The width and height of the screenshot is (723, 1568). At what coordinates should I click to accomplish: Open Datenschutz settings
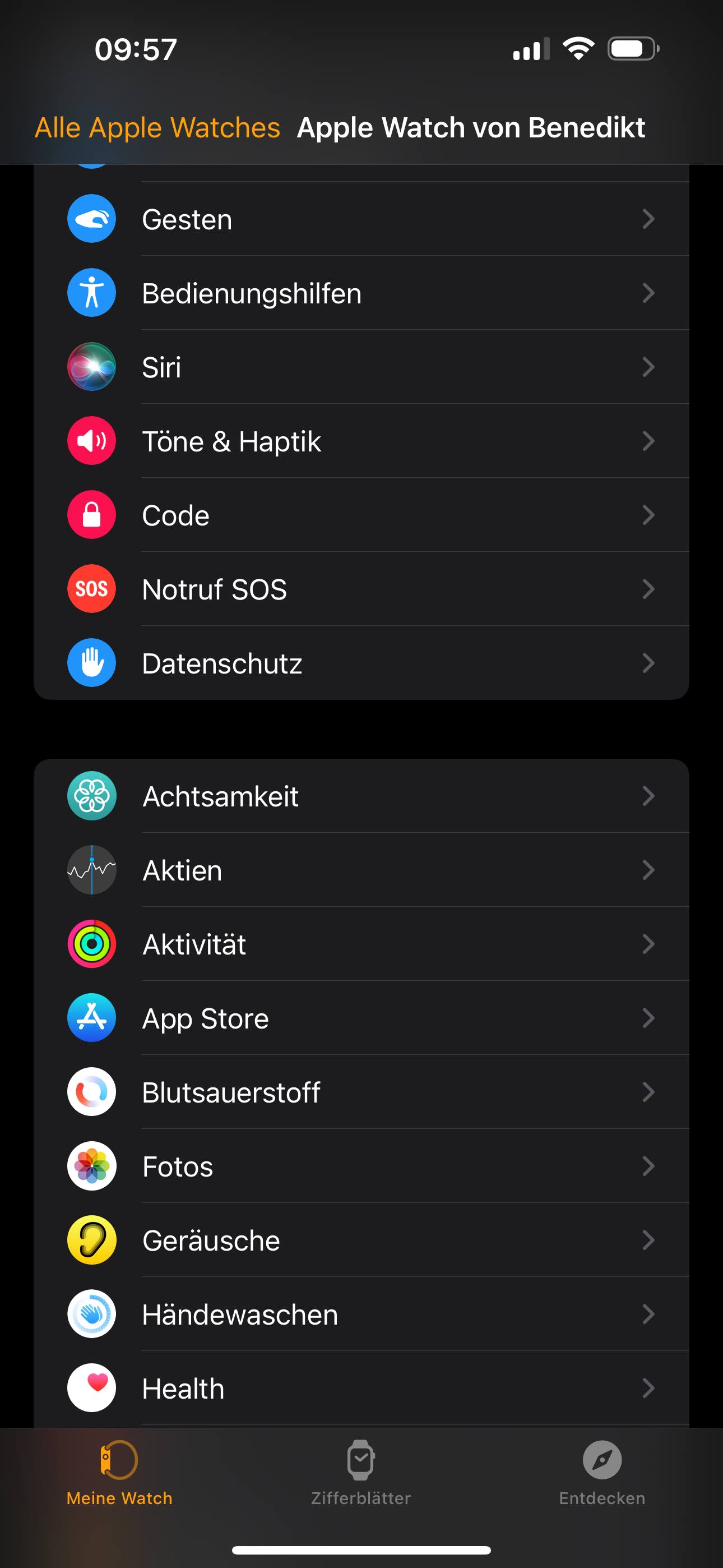[x=360, y=663]
